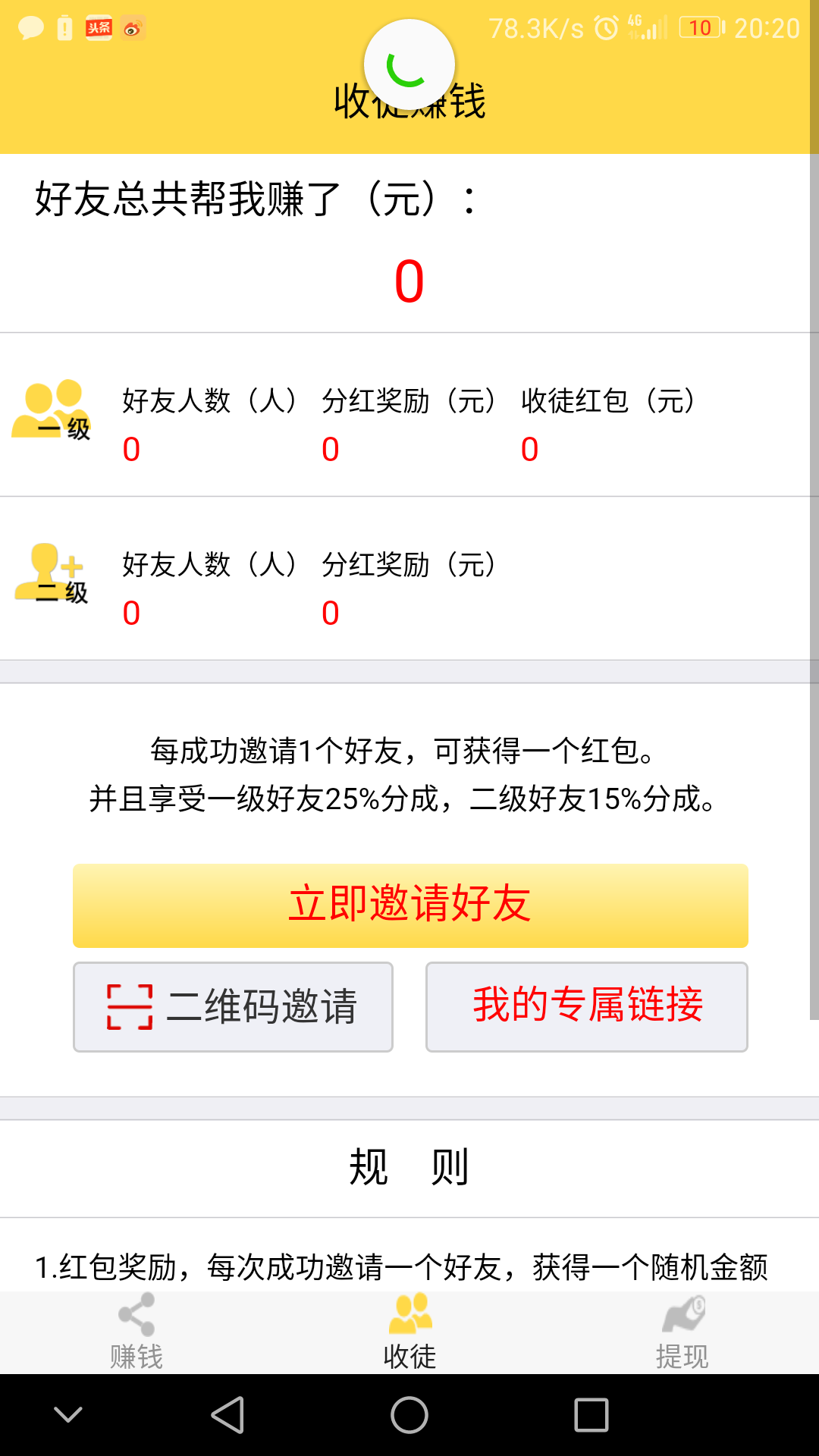Go to the system home screen
Viewport: 819px width, 1456px height.
409,1415
